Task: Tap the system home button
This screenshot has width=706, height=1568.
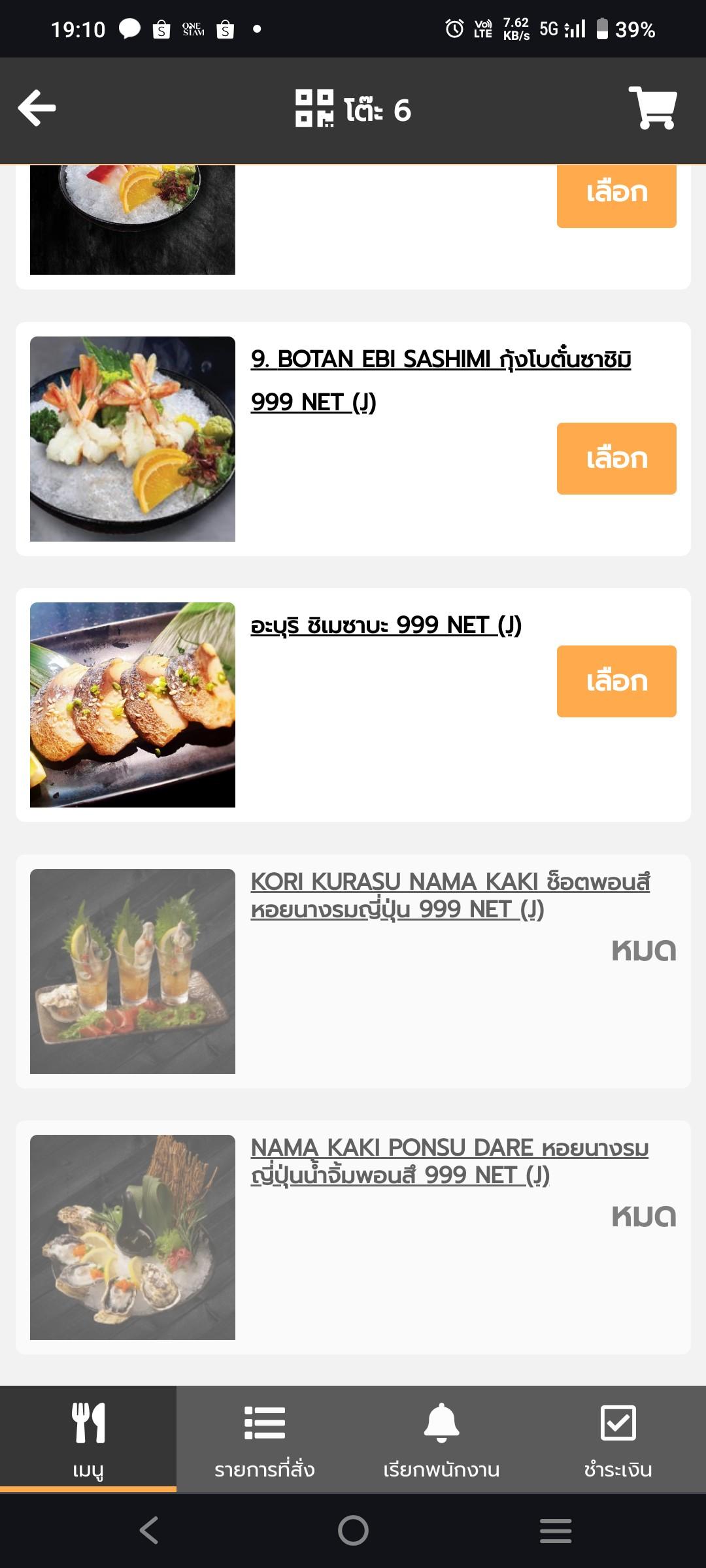Action: [x=353, y=1530]
